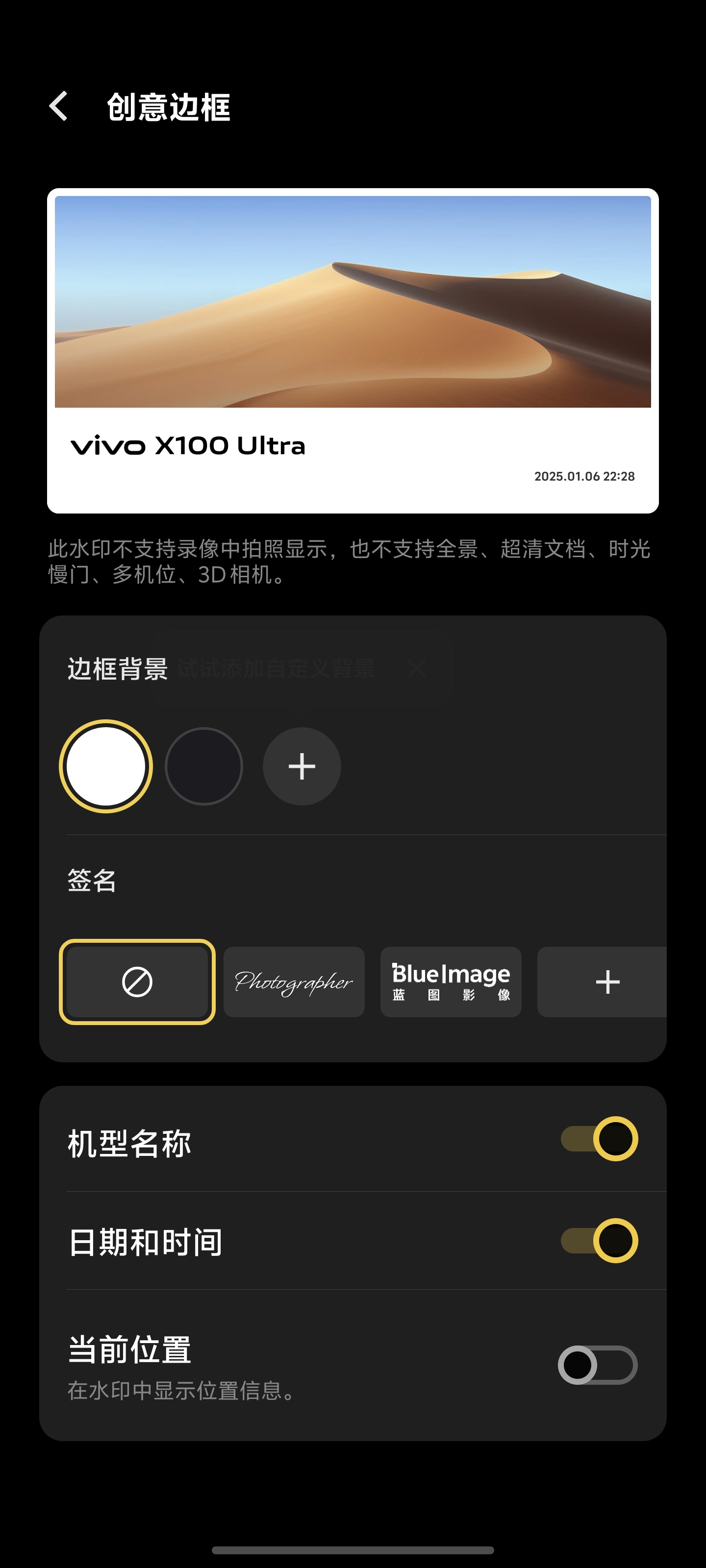Go back from the 创意边框 page

pos(58,106)
